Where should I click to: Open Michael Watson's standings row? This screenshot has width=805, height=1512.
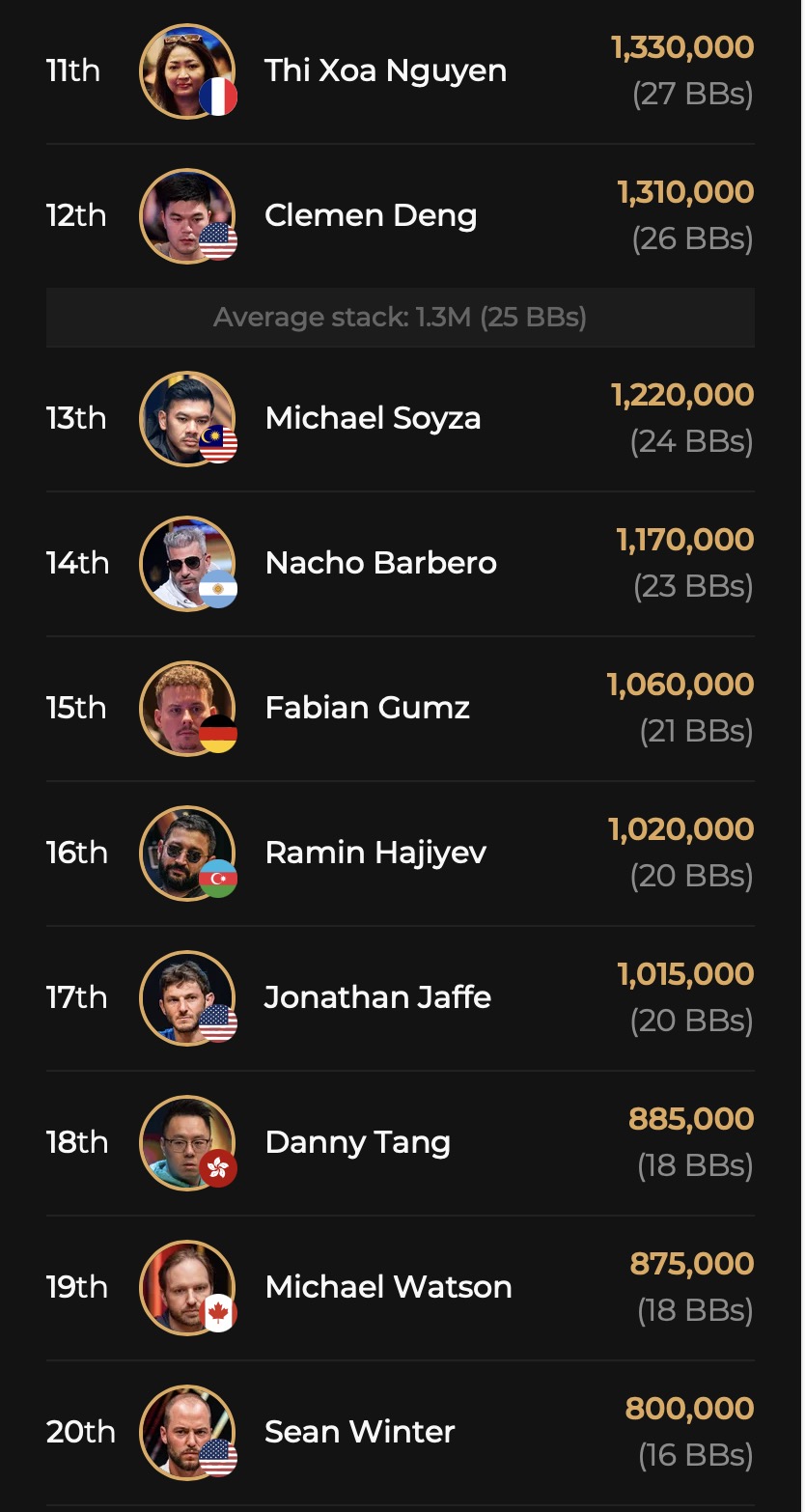coord(388,1288)
